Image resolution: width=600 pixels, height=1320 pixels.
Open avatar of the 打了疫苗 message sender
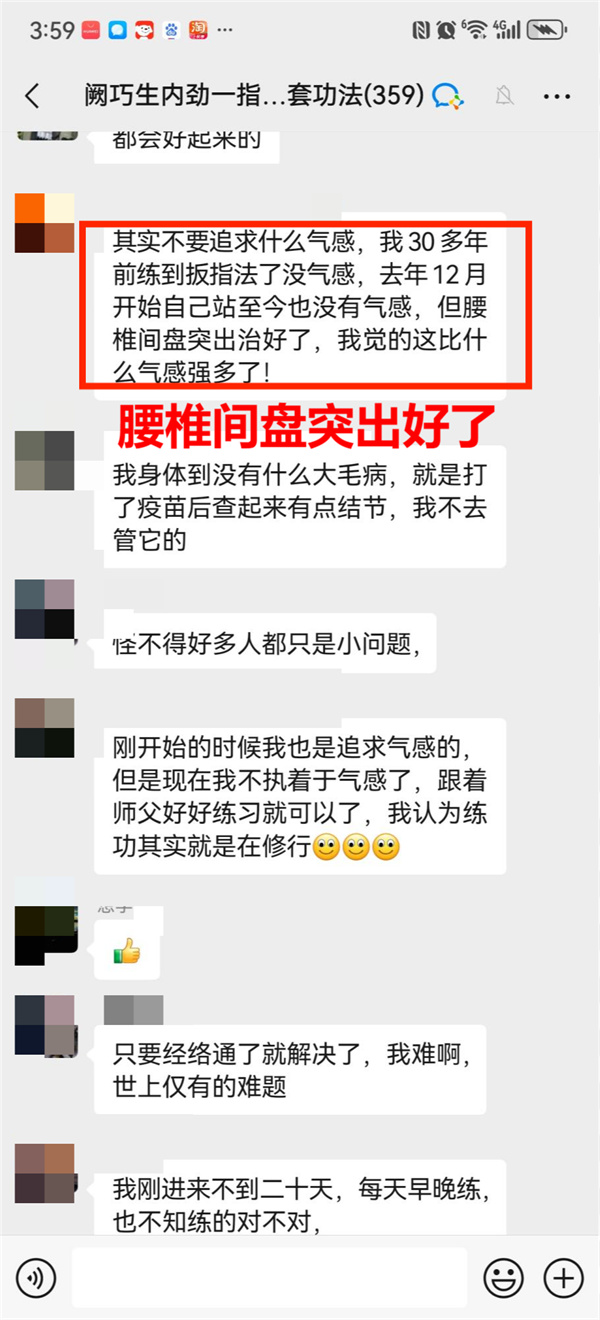coord(45,460)
